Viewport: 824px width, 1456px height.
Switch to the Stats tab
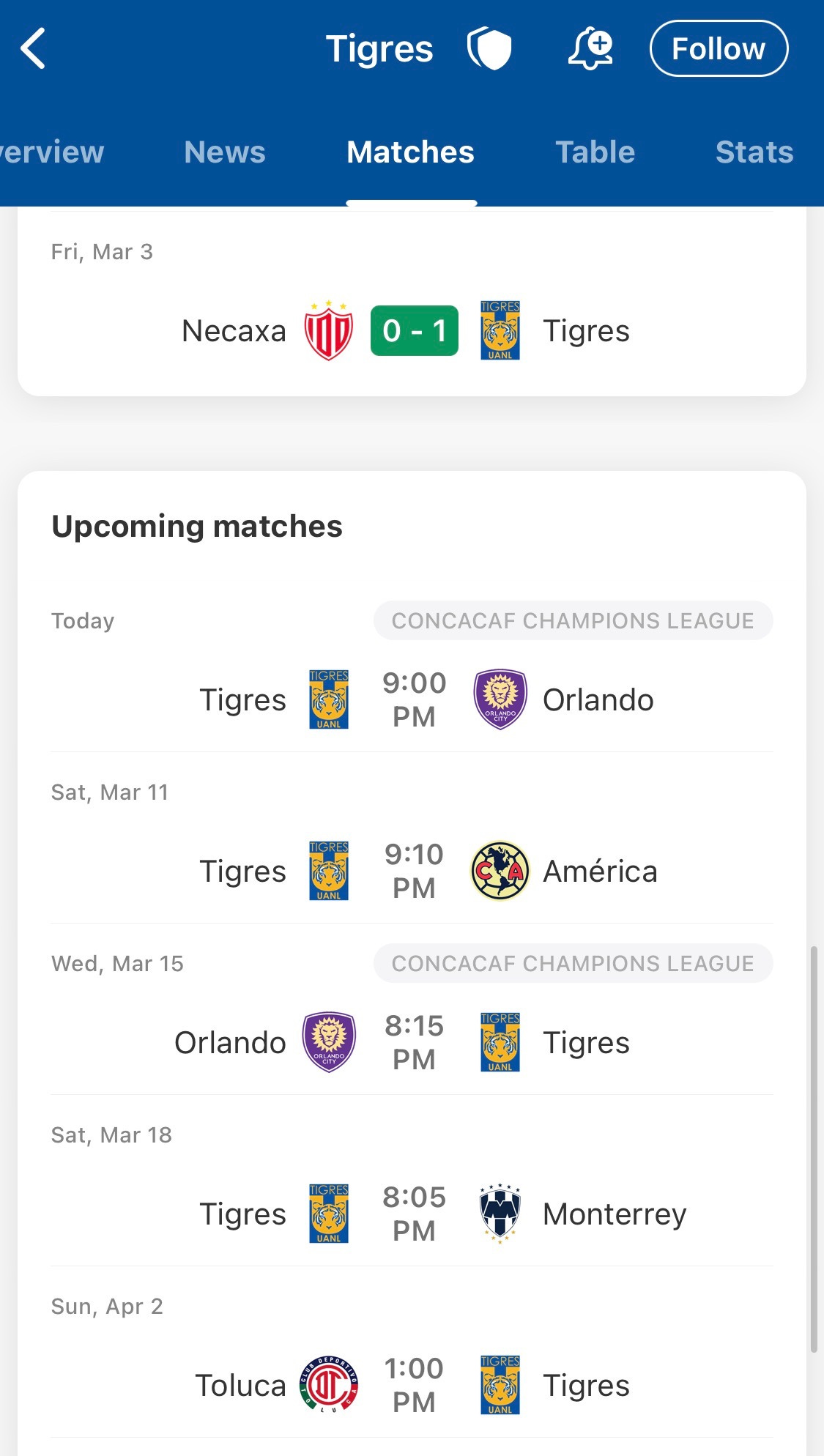pyautogui.click(x=754, y=152)
